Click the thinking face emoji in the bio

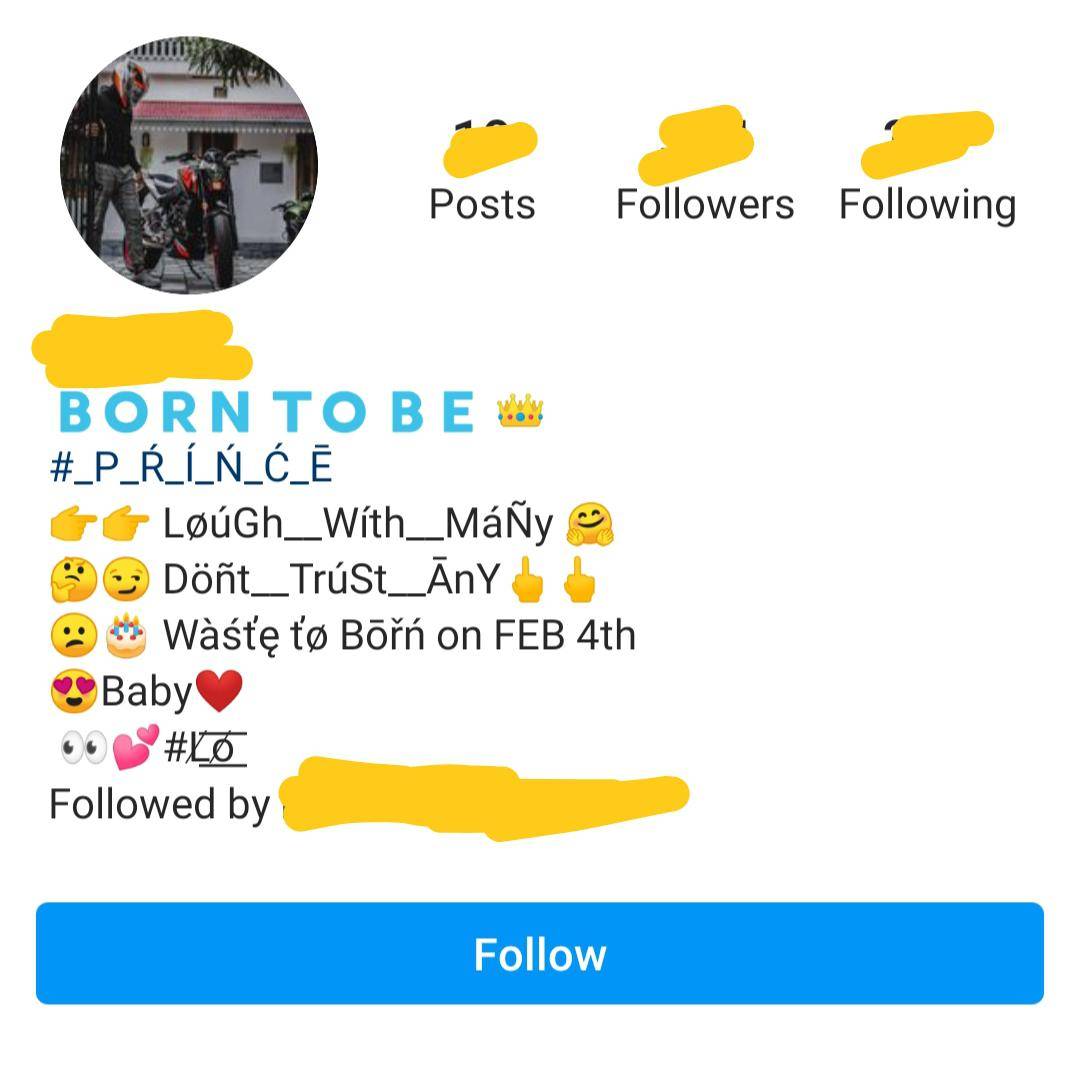(72, 578)
